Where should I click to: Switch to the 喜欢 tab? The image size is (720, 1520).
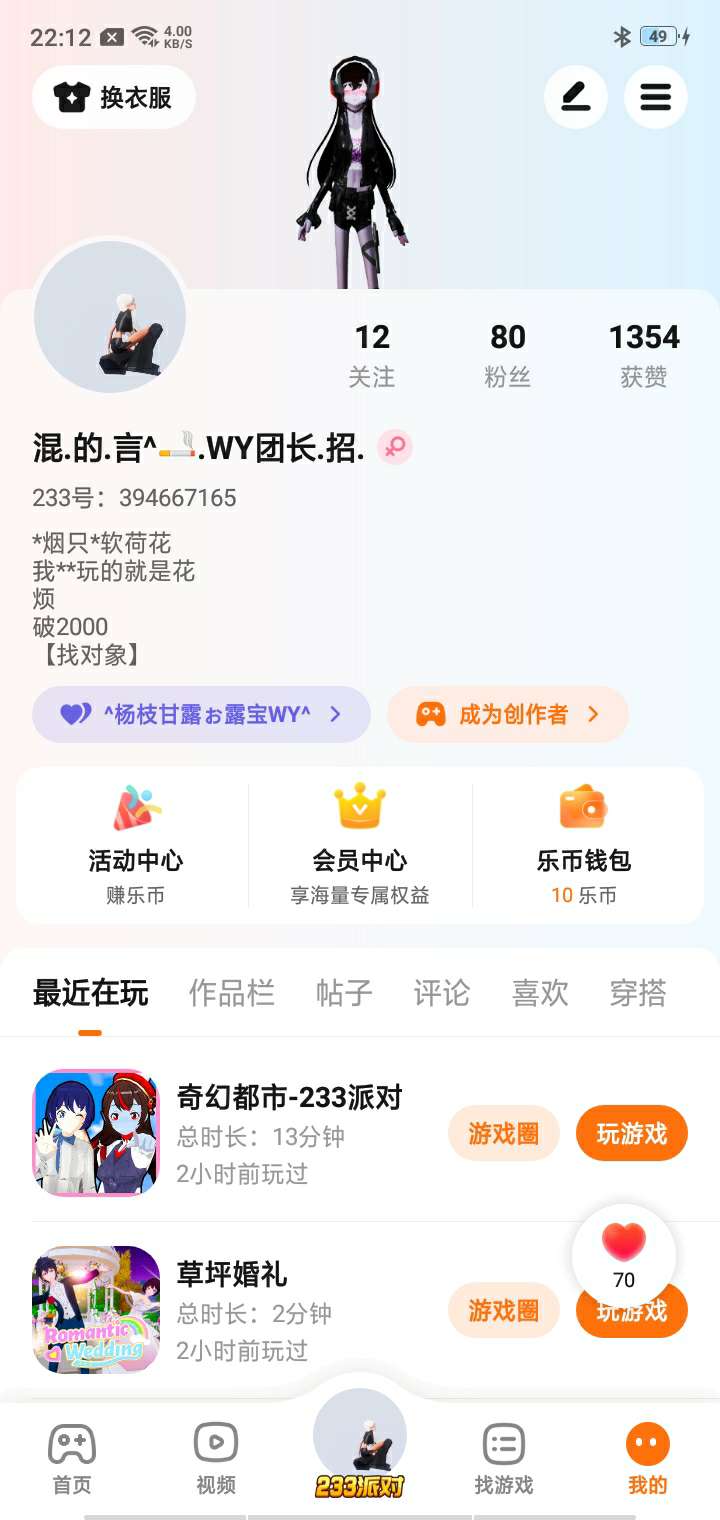click(540, 993)
